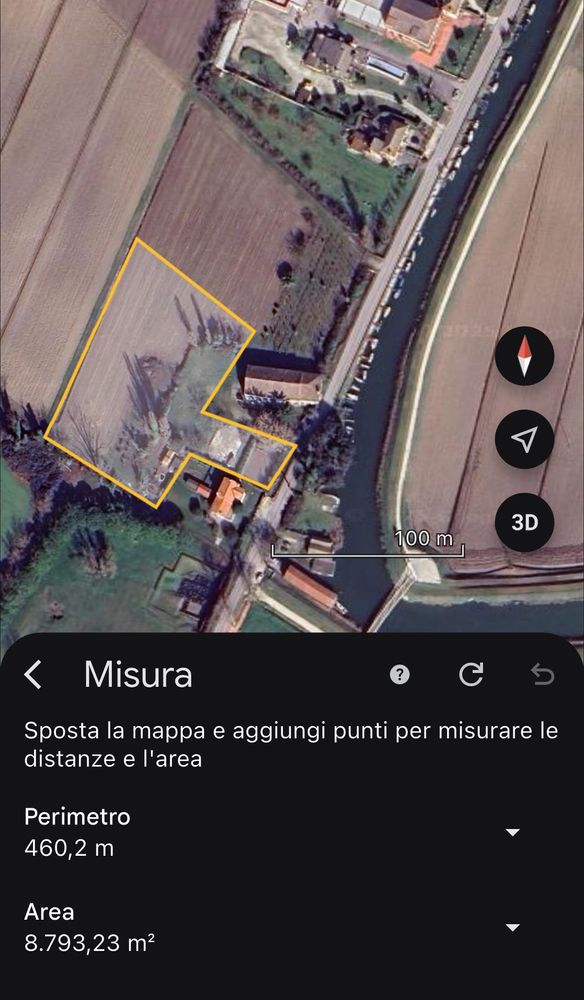Restart the measurement with the reset icon
584x1000 pixels.
pyautogui.click(x=471, y=675)
